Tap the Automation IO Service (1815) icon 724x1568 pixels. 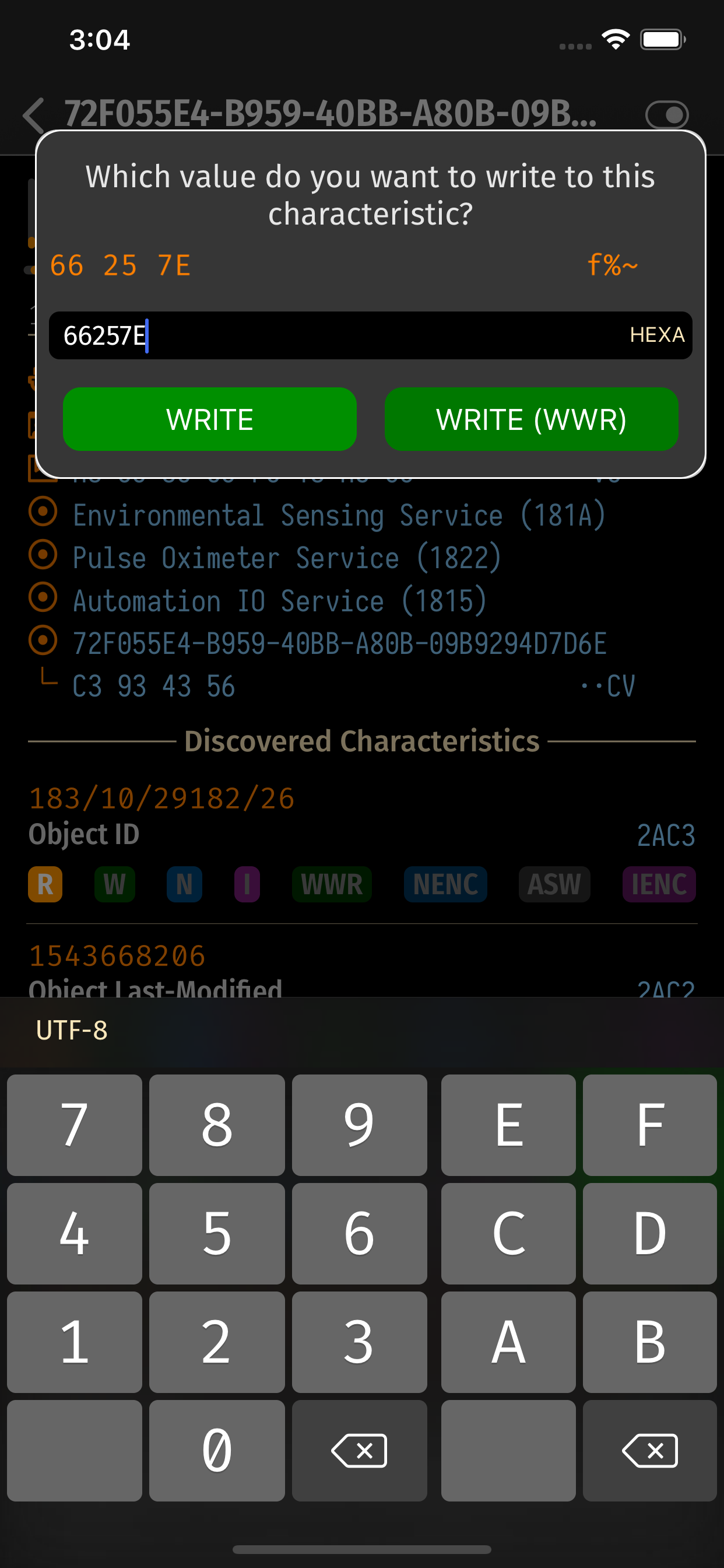pos(44,600)
